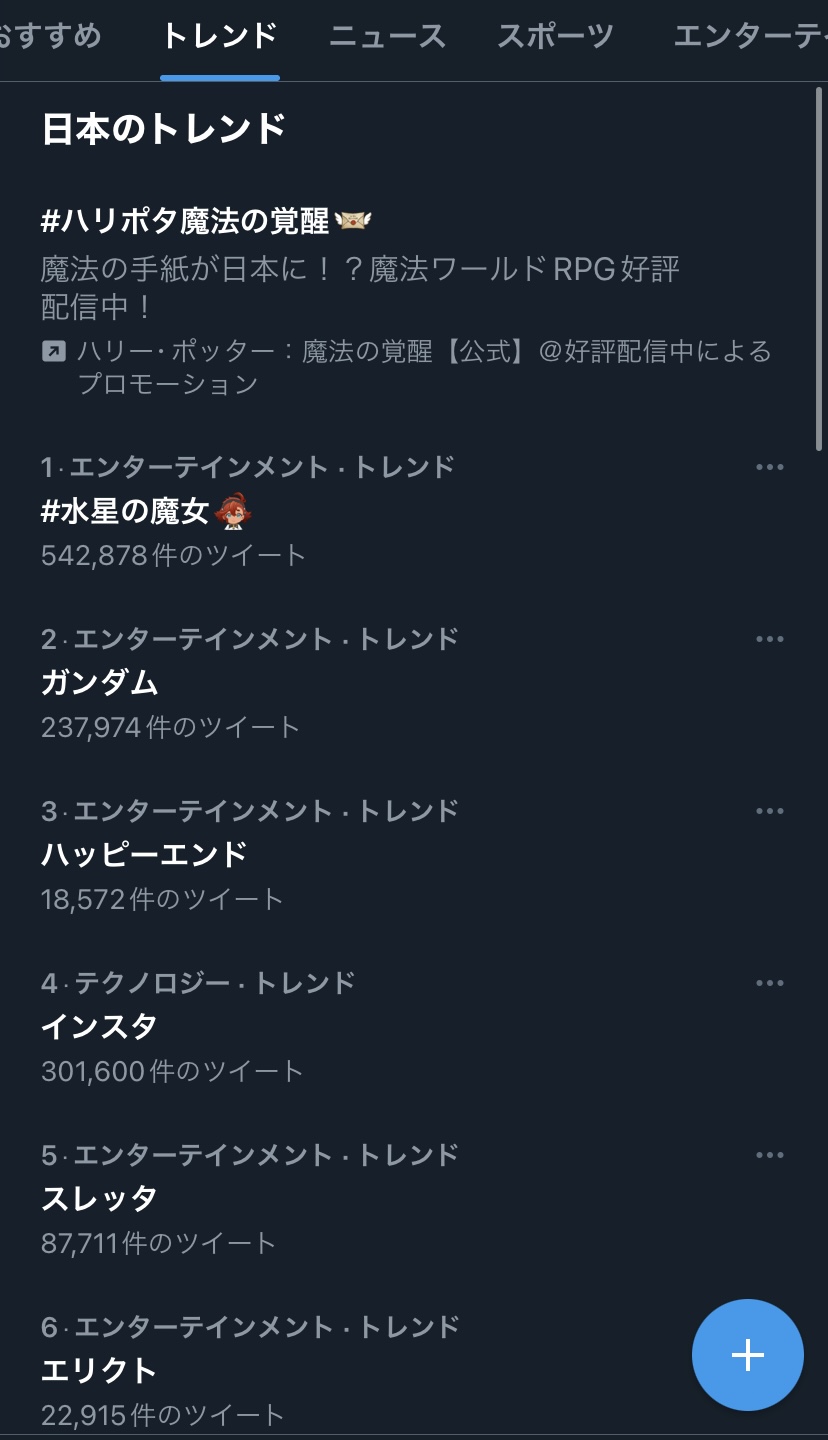The height and width of the screenshot is (1440, 828).
Task: View the インスタ trend
Action: [x=99, y=1027]
